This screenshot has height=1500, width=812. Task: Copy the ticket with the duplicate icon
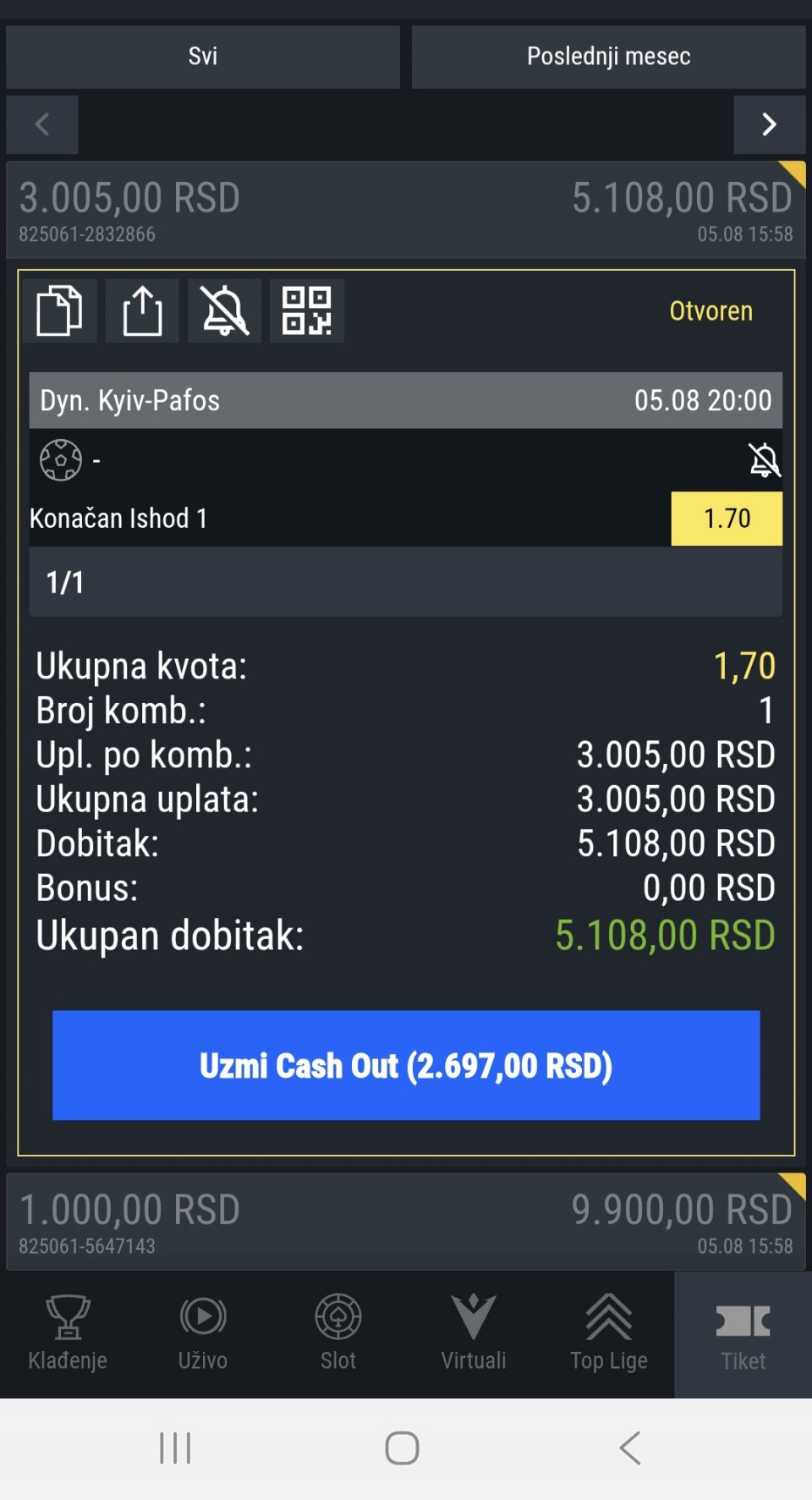tap(59, 310)
